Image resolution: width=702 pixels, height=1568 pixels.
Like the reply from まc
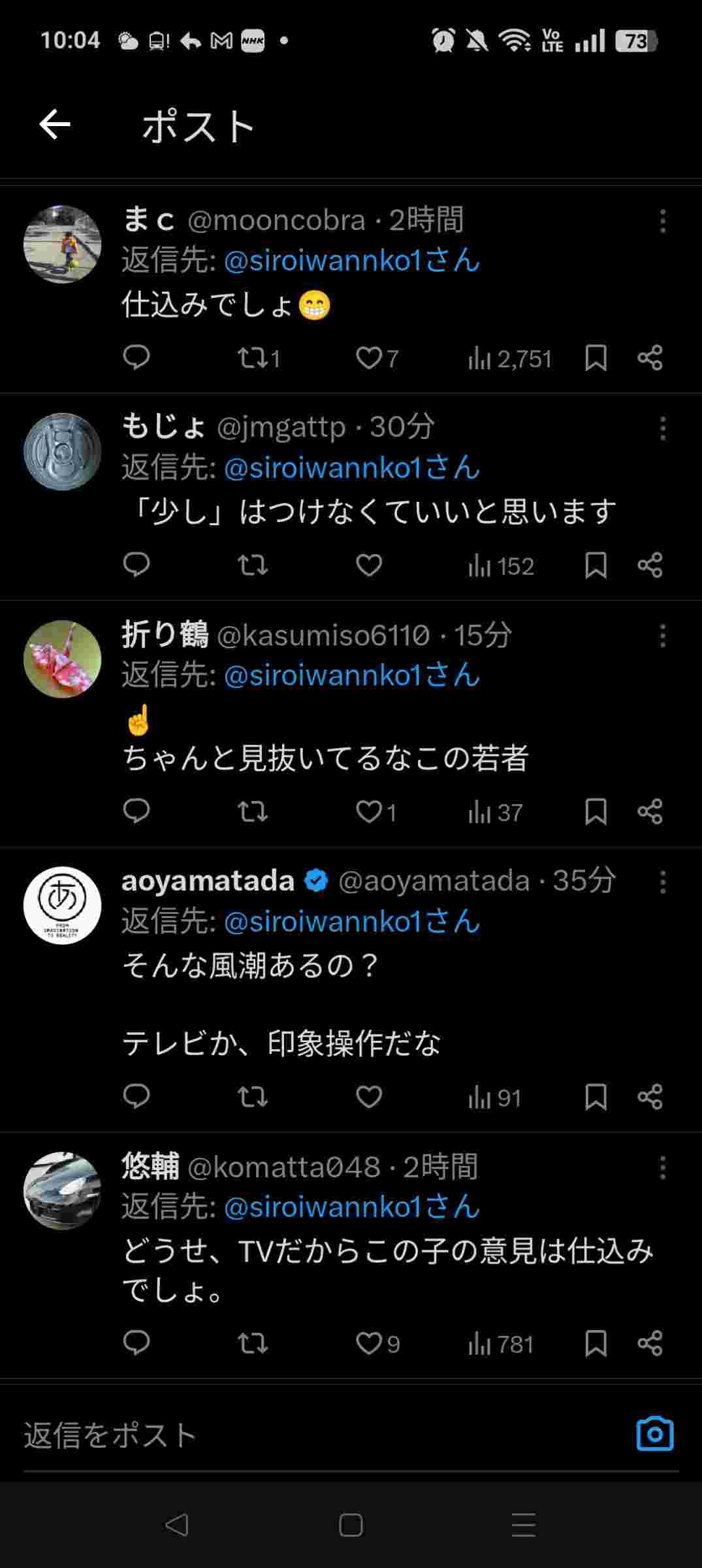click(369, 358)
